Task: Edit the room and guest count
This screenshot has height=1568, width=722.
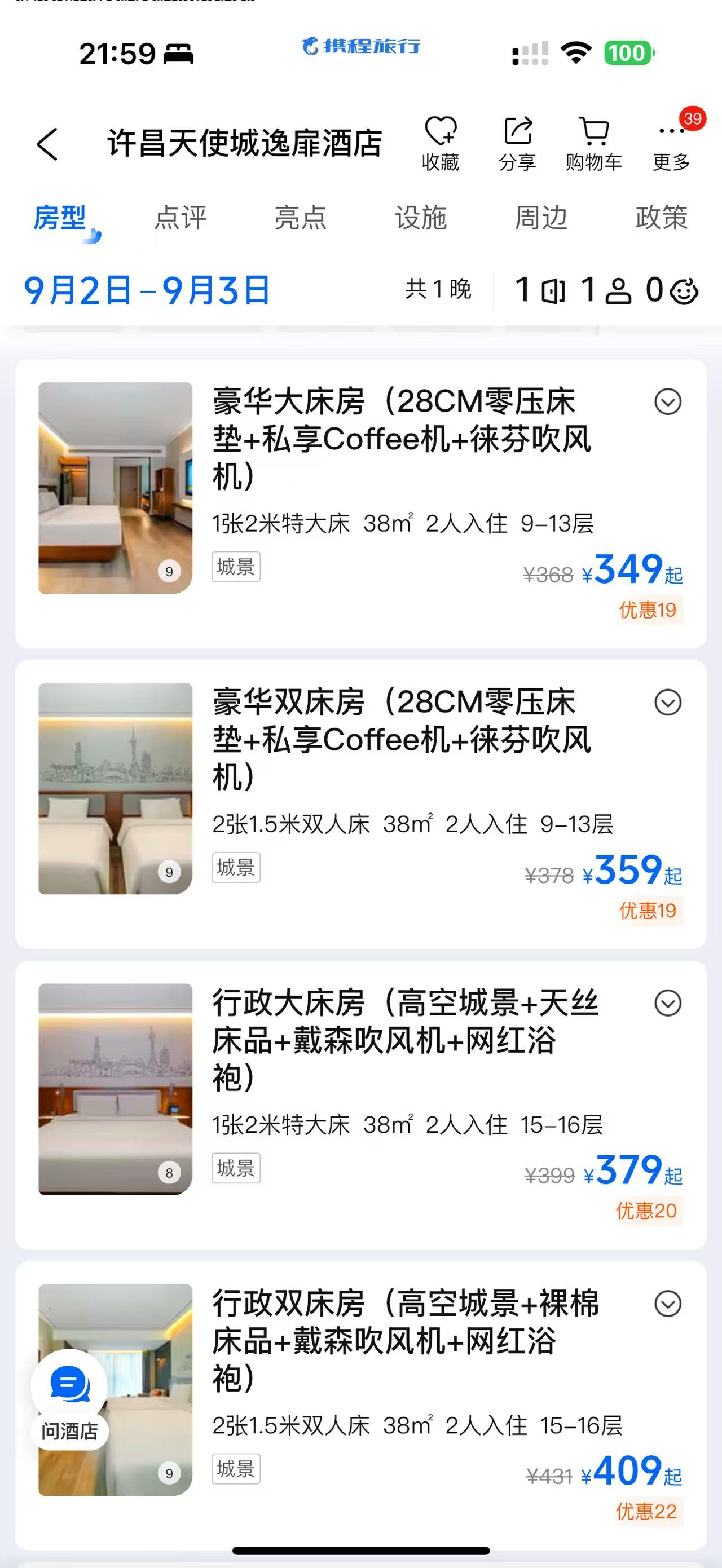Action: pyautogui.click(x=606, y=290)
